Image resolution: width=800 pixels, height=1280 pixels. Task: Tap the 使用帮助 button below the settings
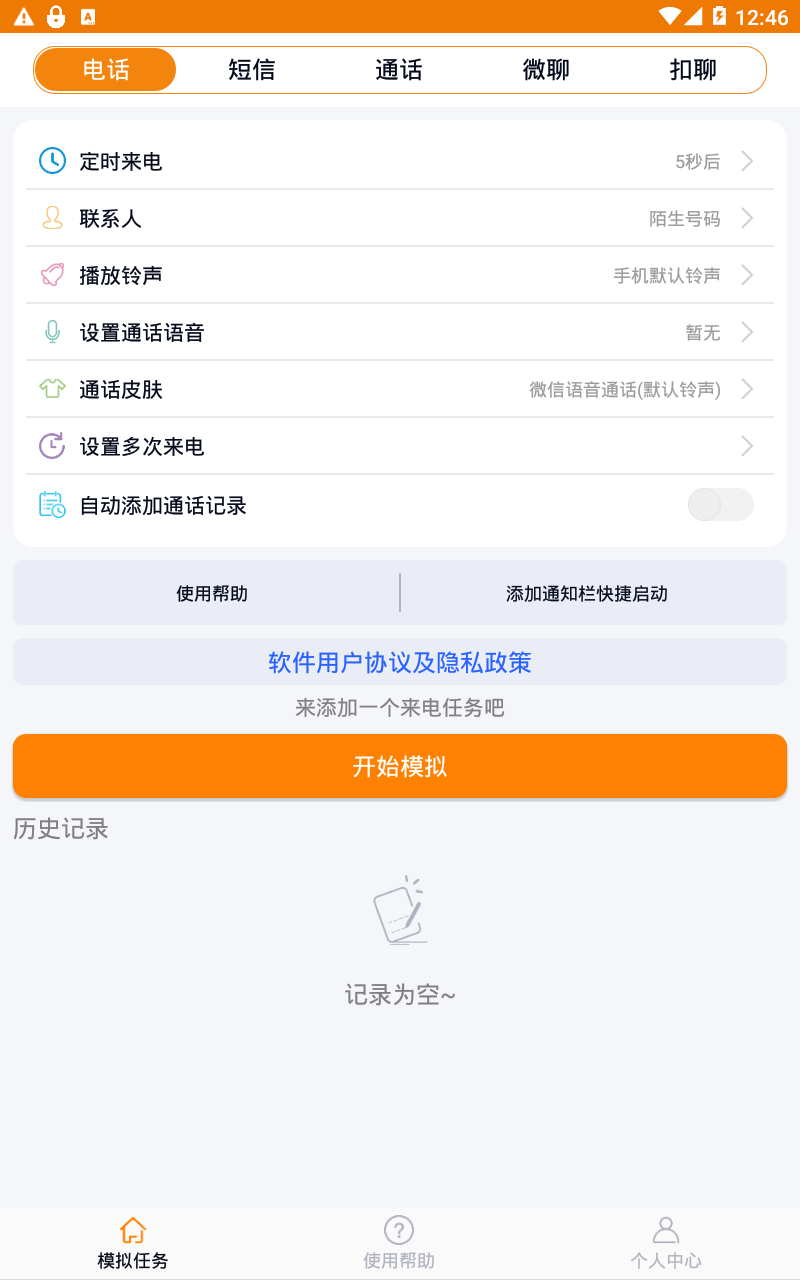click(212, 593)
